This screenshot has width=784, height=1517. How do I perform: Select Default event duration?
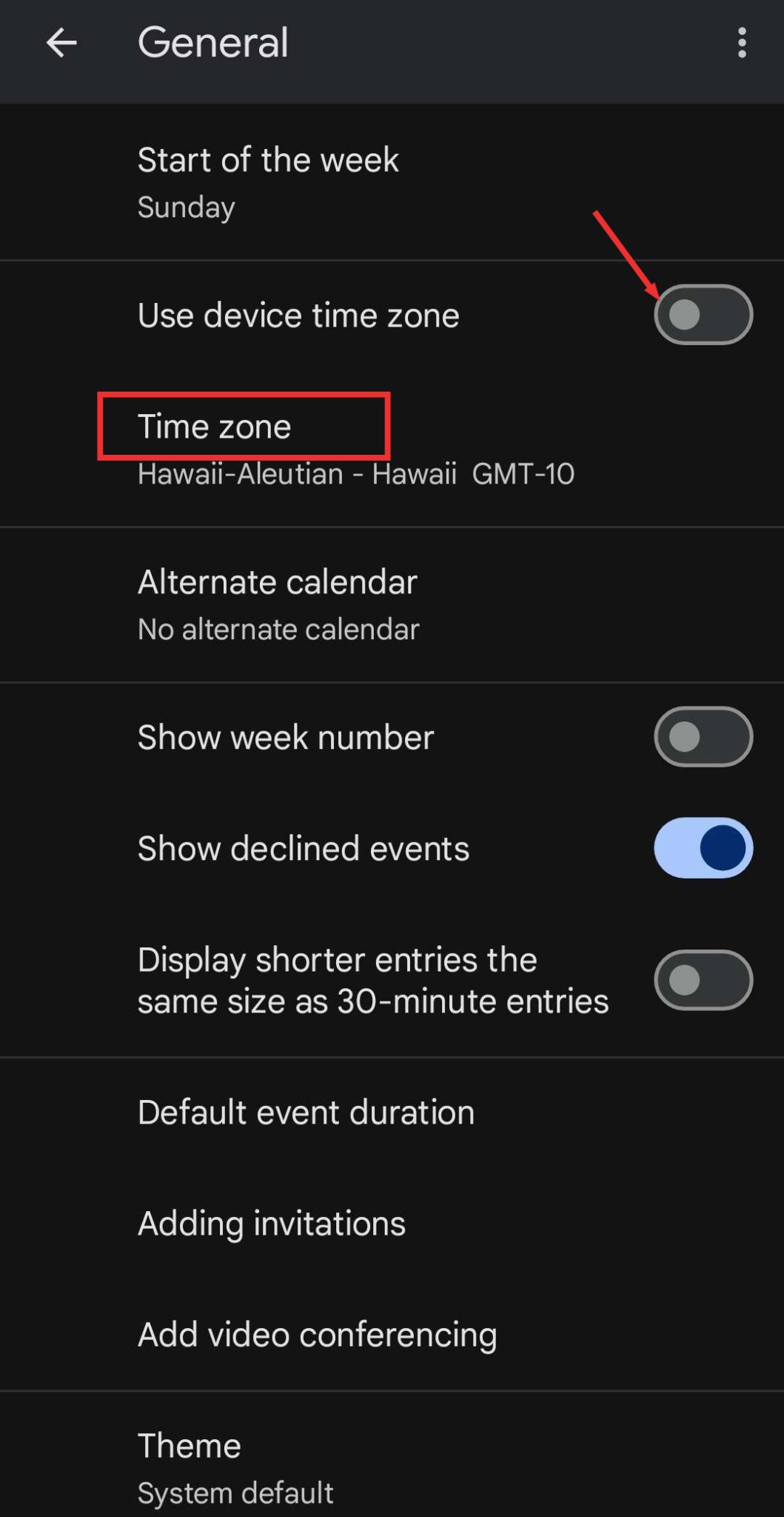click(x=305, y=1111)
